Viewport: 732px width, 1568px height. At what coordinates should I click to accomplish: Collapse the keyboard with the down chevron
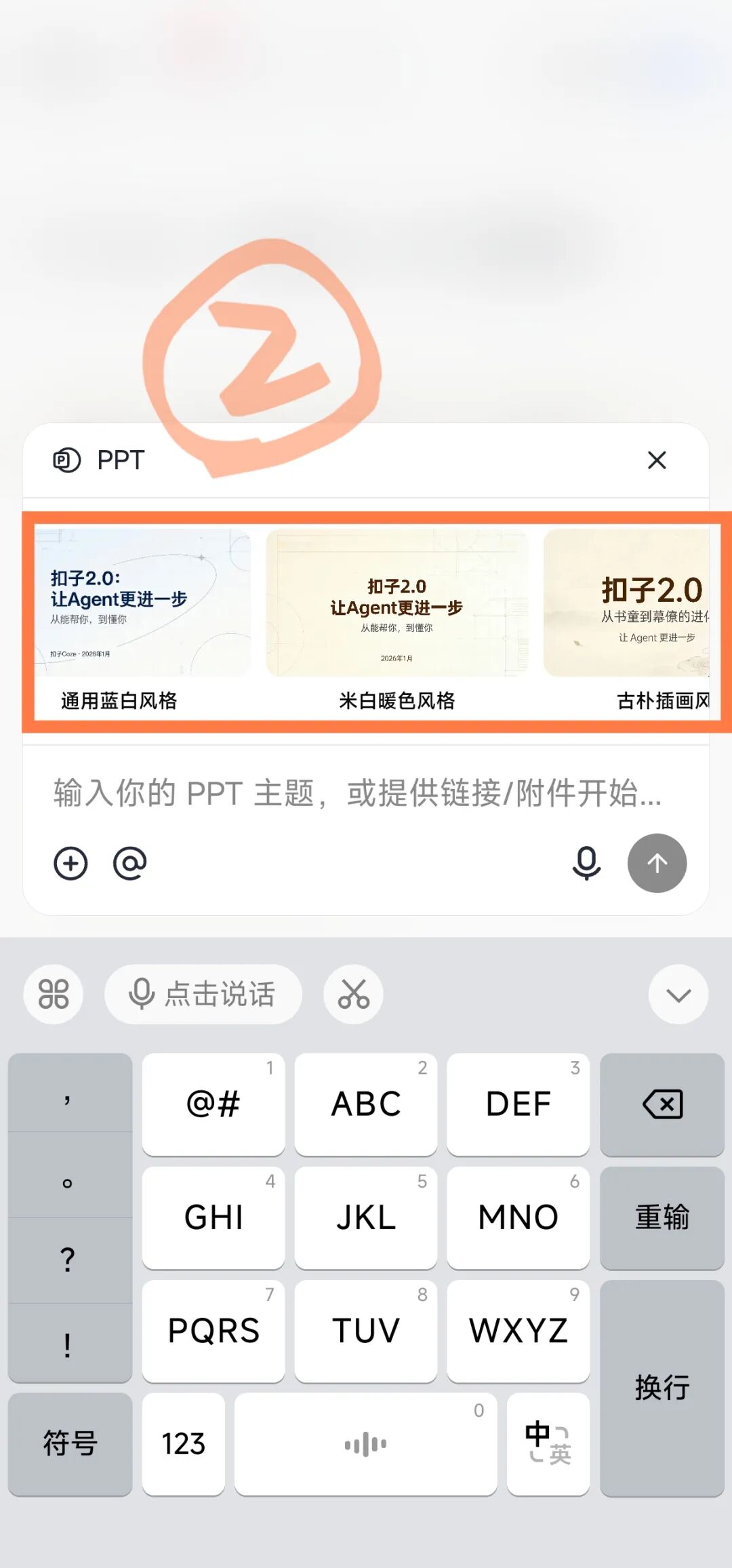pyautogui.click(x=678, y=994)
